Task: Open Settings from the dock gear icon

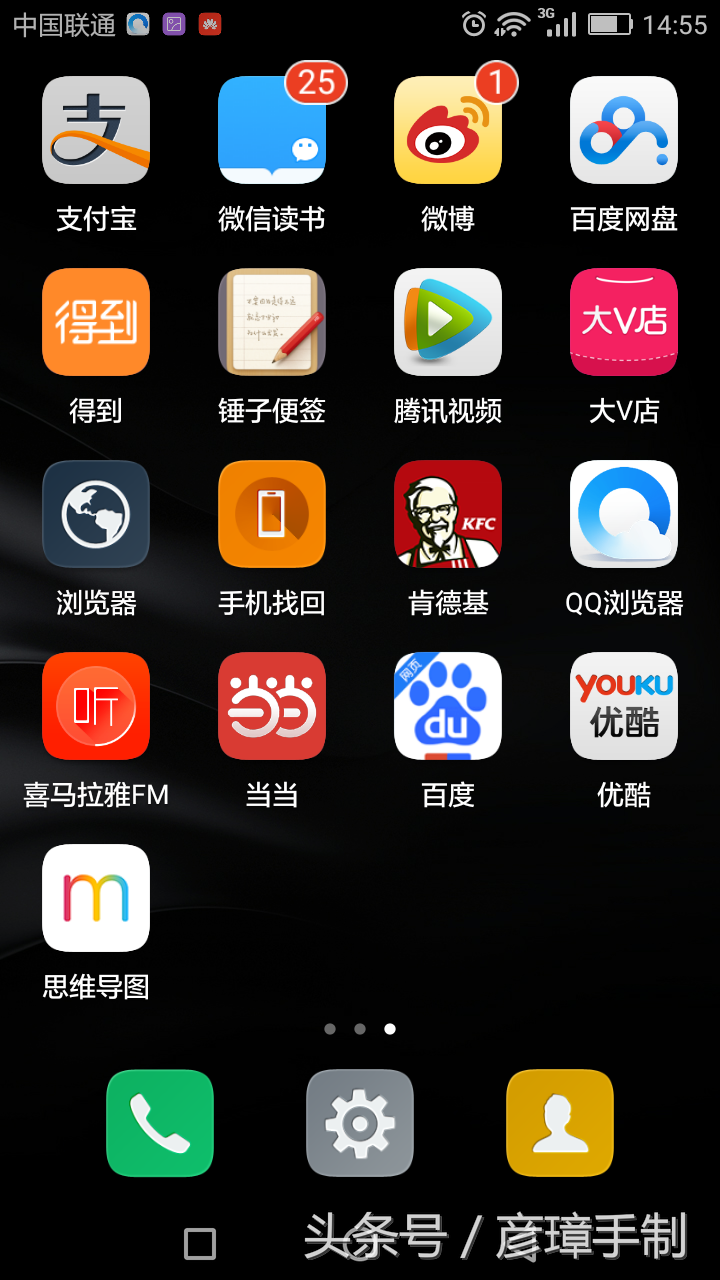Action: tap(360, 1123)
